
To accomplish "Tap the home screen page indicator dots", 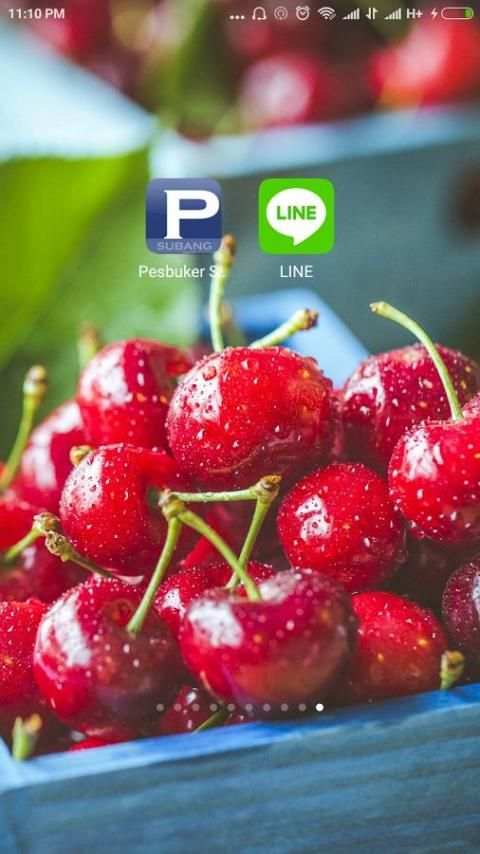I will tap(240, 707).
